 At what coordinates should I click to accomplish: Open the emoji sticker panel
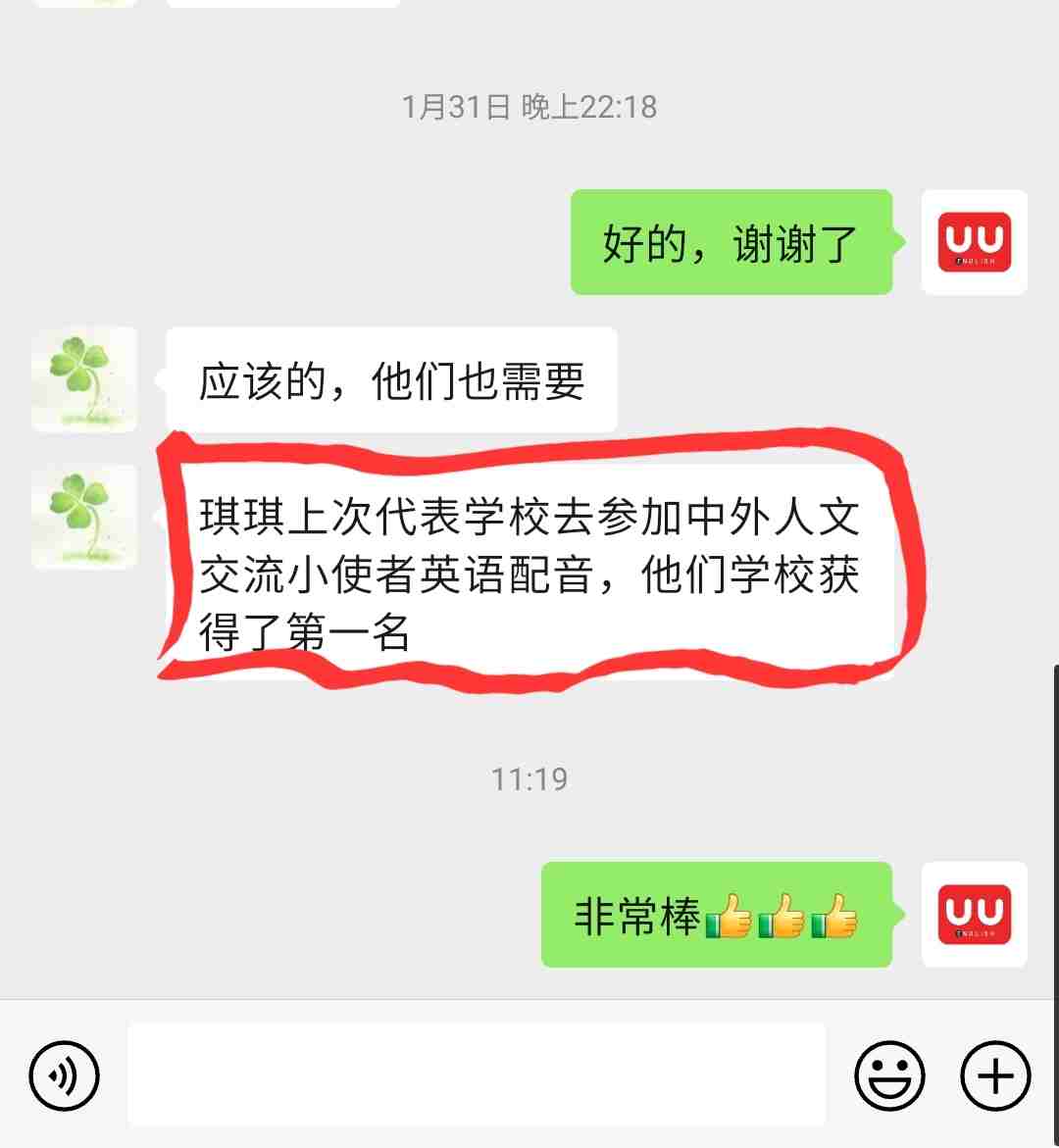coord(889,1075)
